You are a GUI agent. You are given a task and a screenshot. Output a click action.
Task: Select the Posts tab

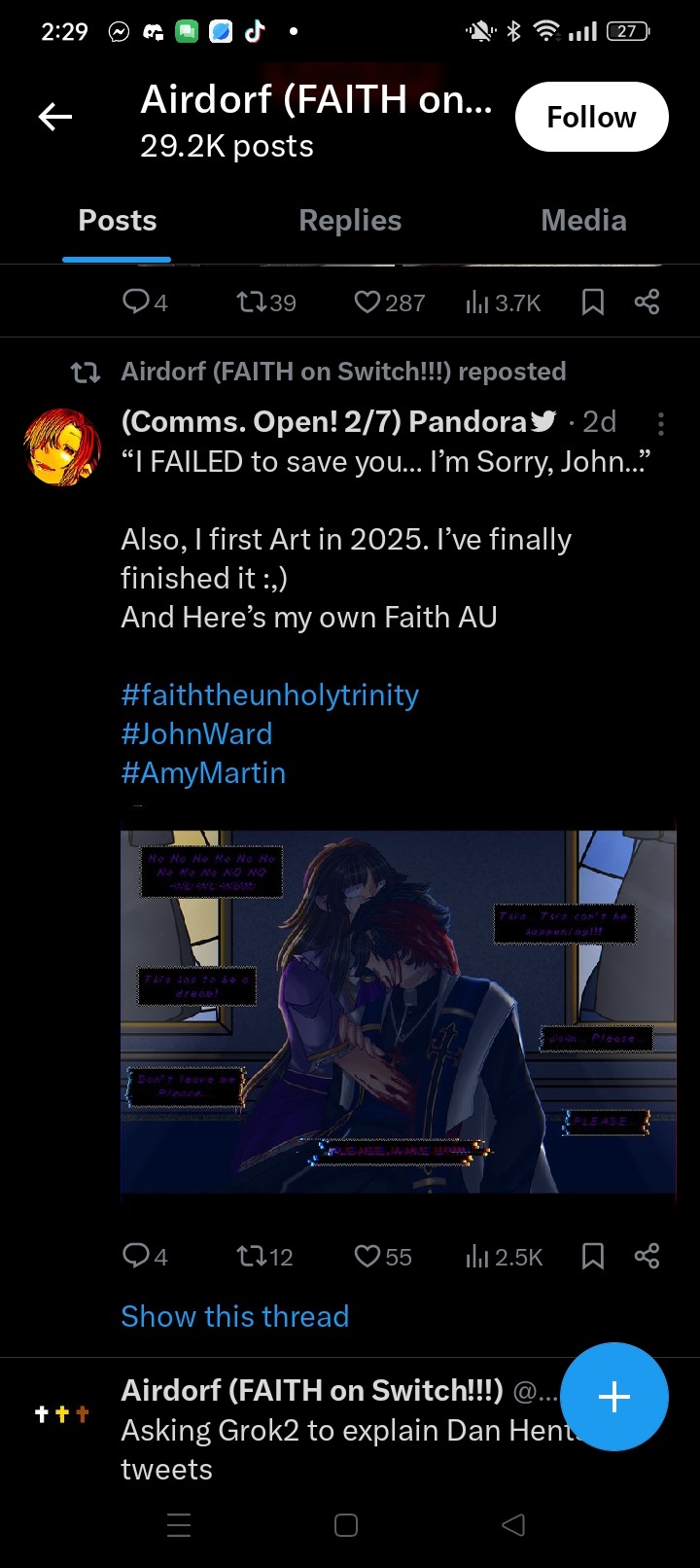pos(118,221)
